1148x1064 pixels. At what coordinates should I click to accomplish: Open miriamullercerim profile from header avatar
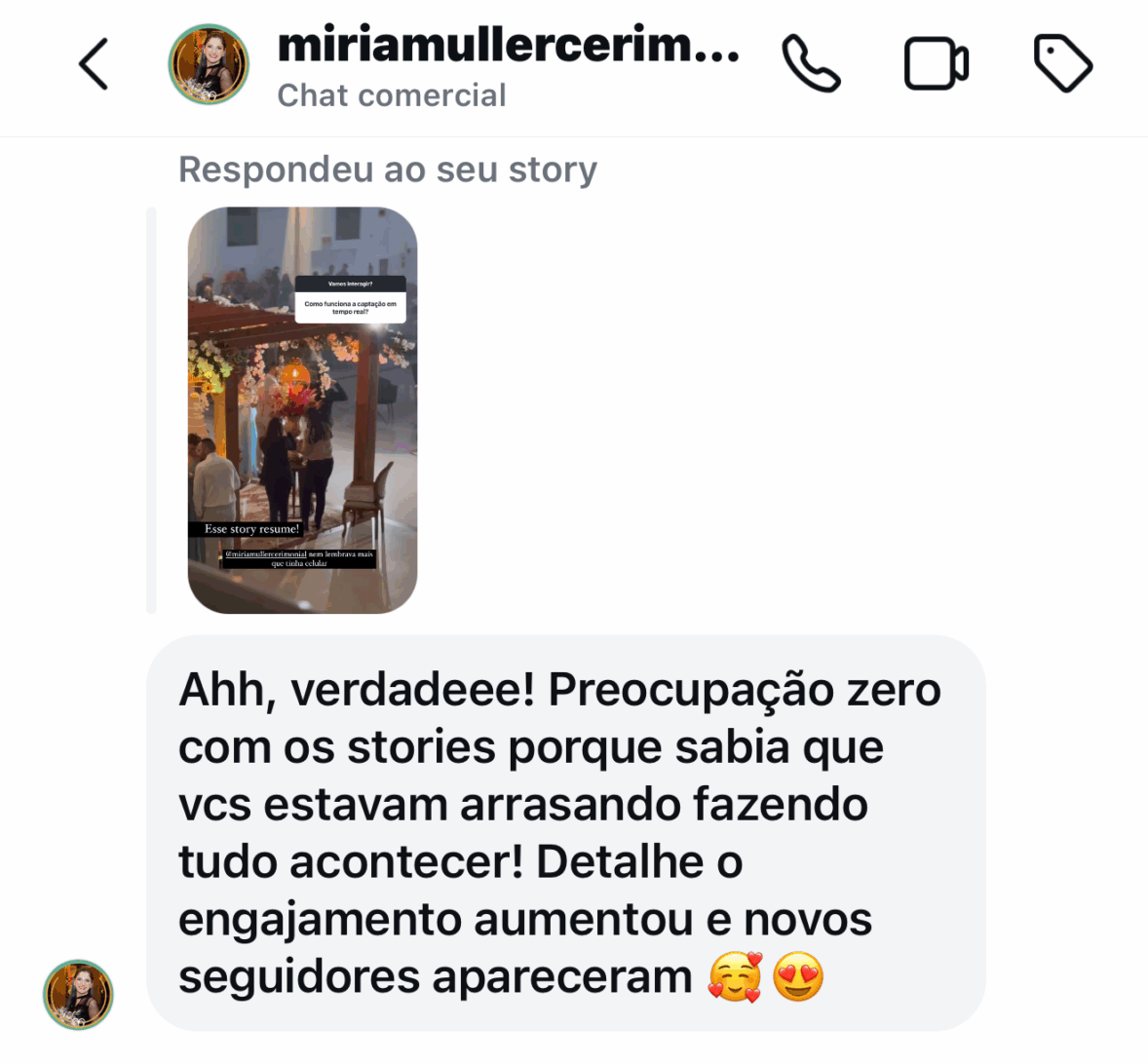click(x=209, y=64)
